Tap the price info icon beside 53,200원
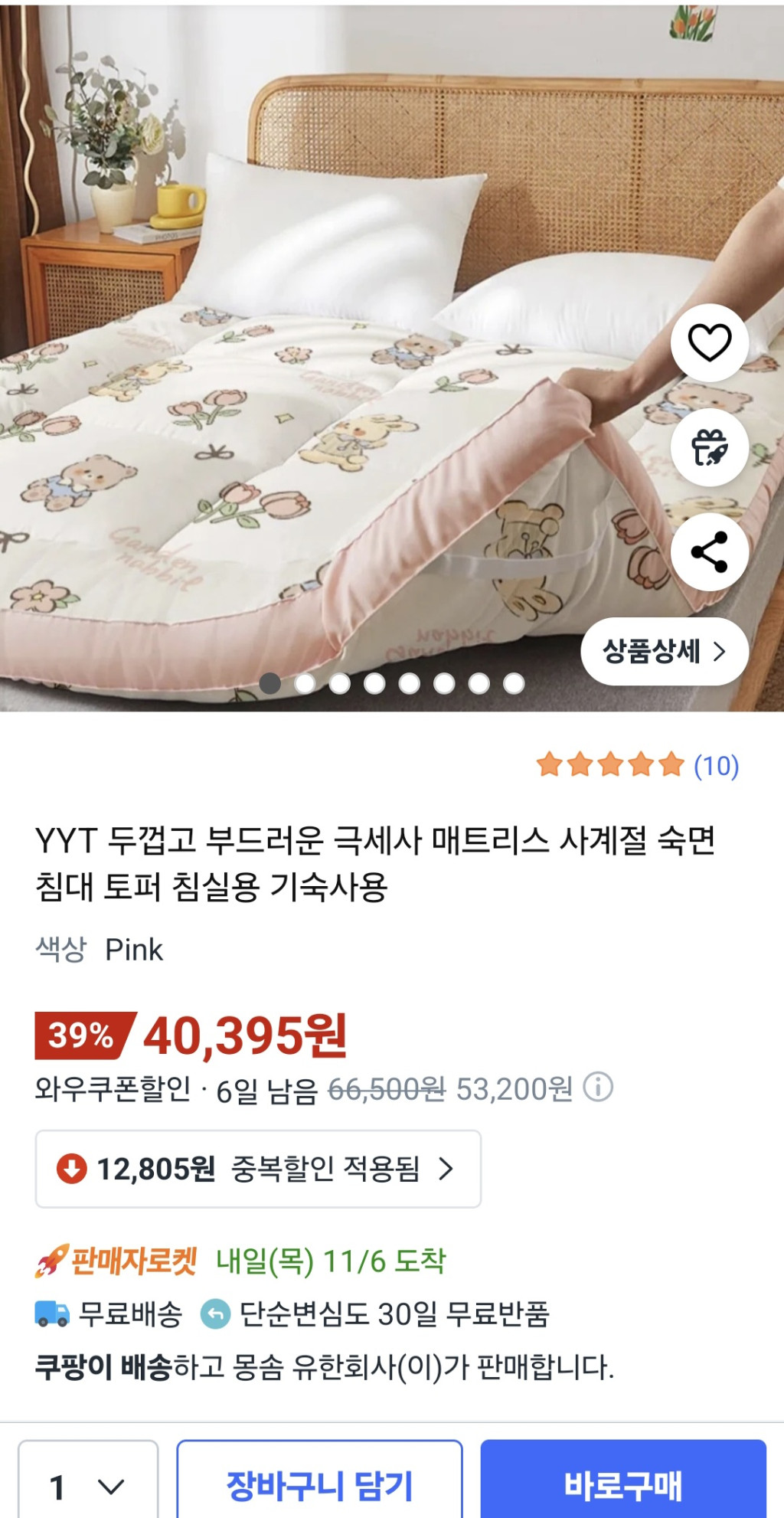This screenshot has height=1518, width=784. coord(598,1087)
